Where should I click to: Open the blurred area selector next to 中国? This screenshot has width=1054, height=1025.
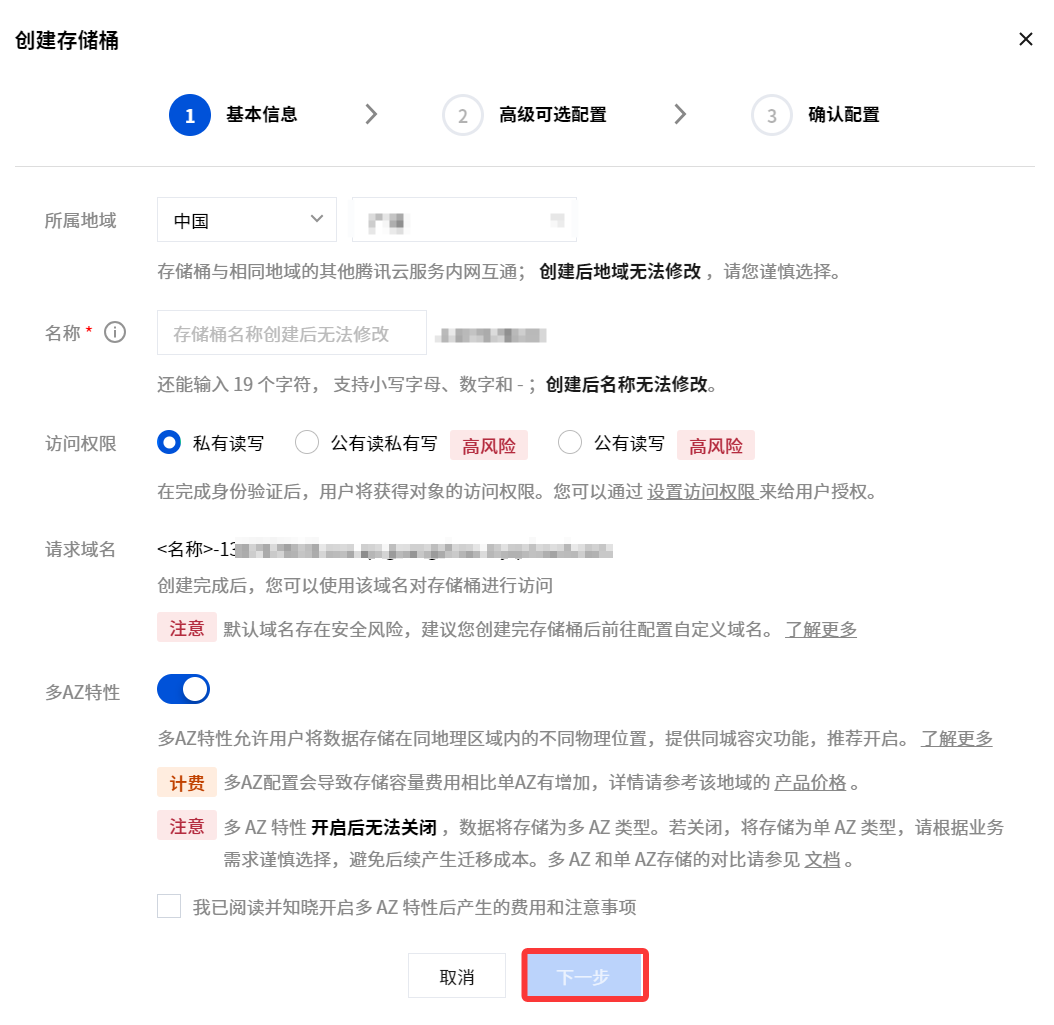click(x=464, y=220)
